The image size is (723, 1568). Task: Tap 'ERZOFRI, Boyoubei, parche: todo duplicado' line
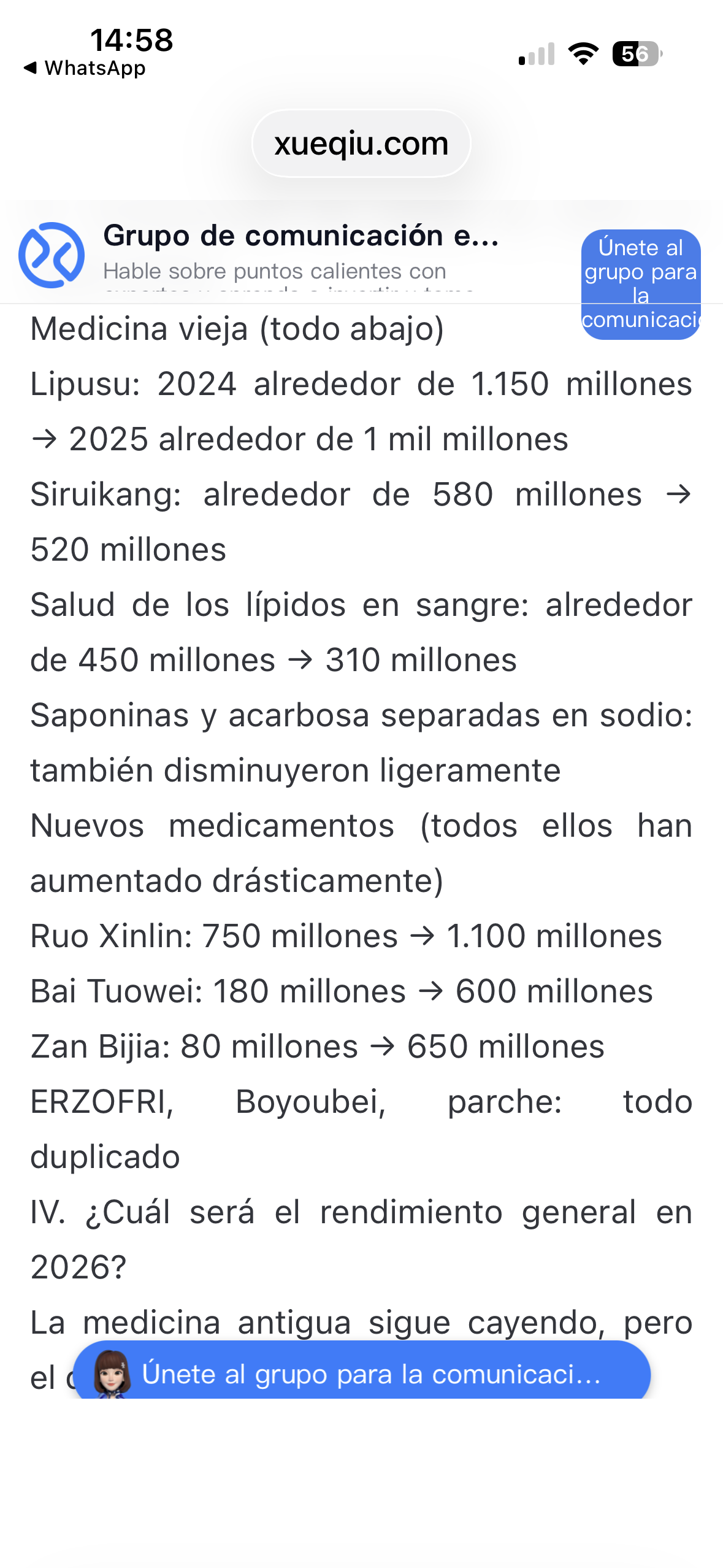pyautogui.click(x=361, y=1101)
